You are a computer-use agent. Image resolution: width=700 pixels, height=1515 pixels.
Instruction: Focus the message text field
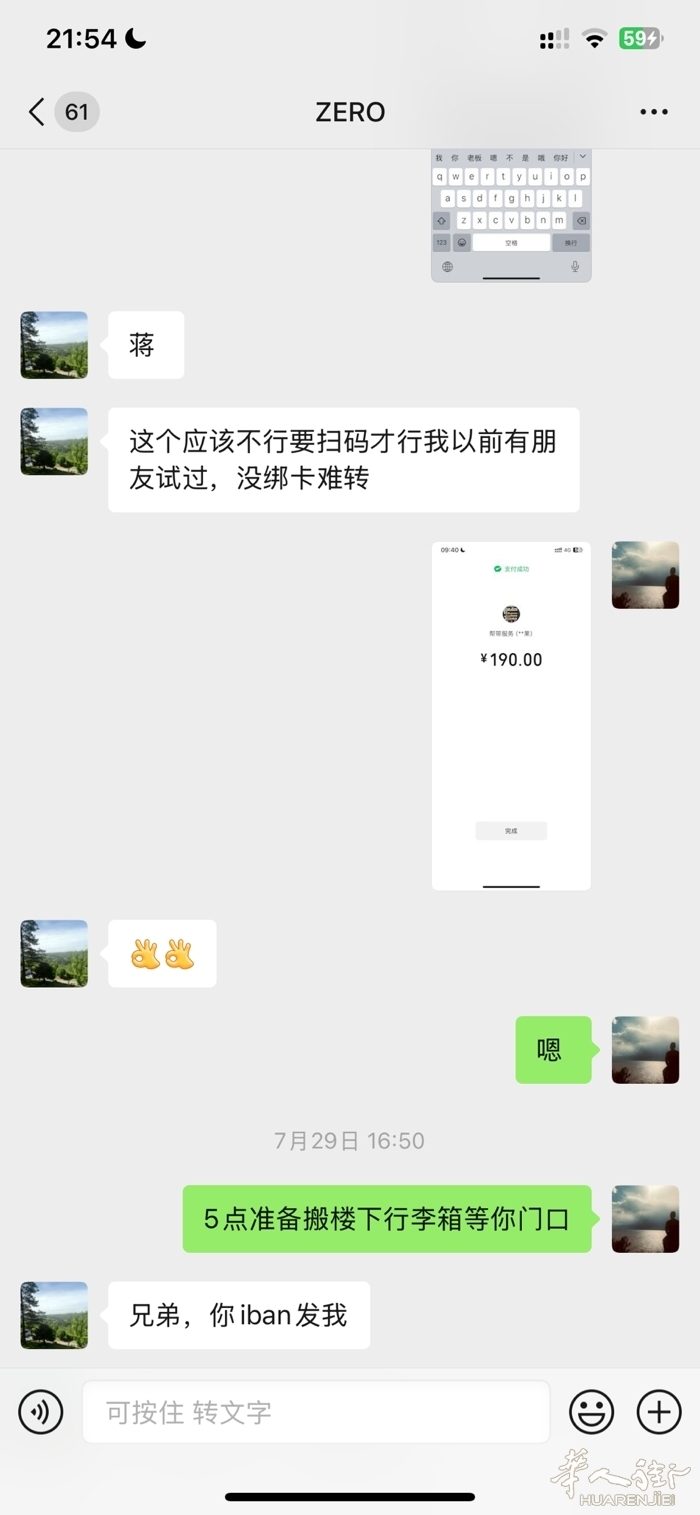[x=316, y=1412]
